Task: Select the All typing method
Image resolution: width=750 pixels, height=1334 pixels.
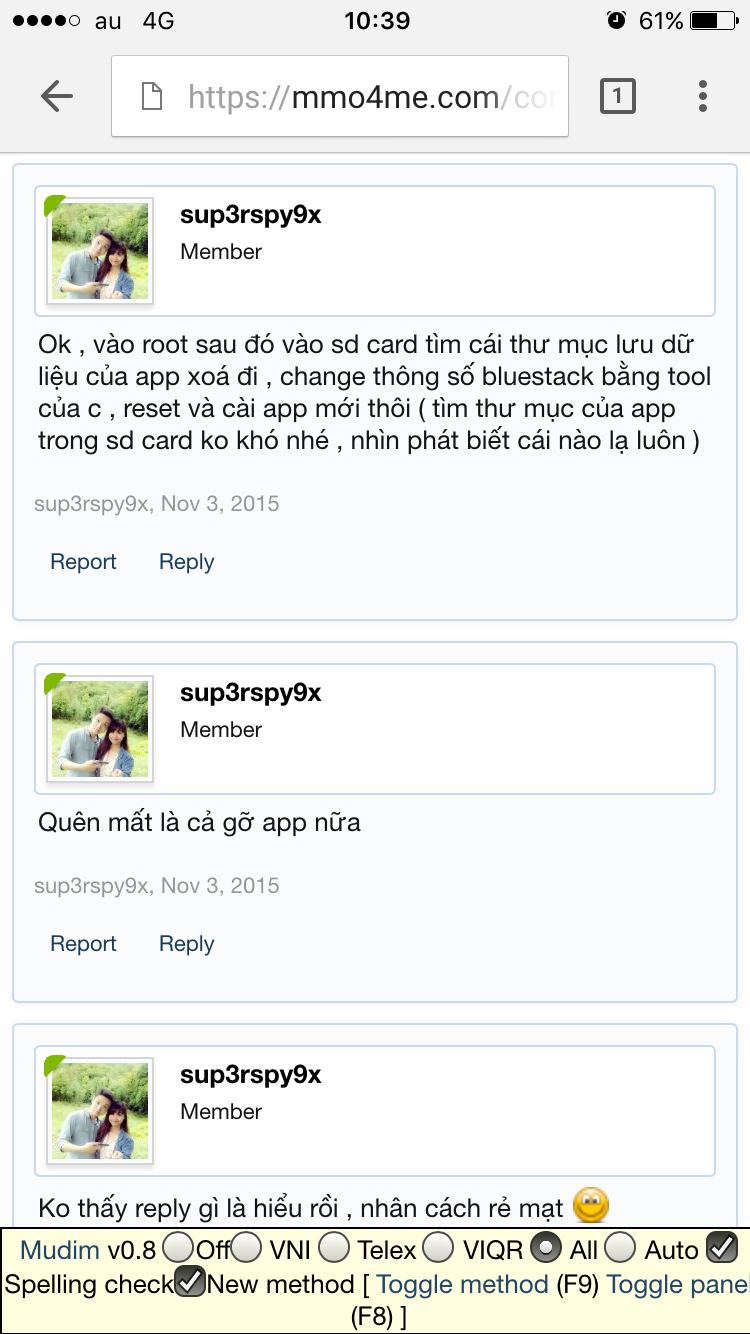Action: [546, 1248]
